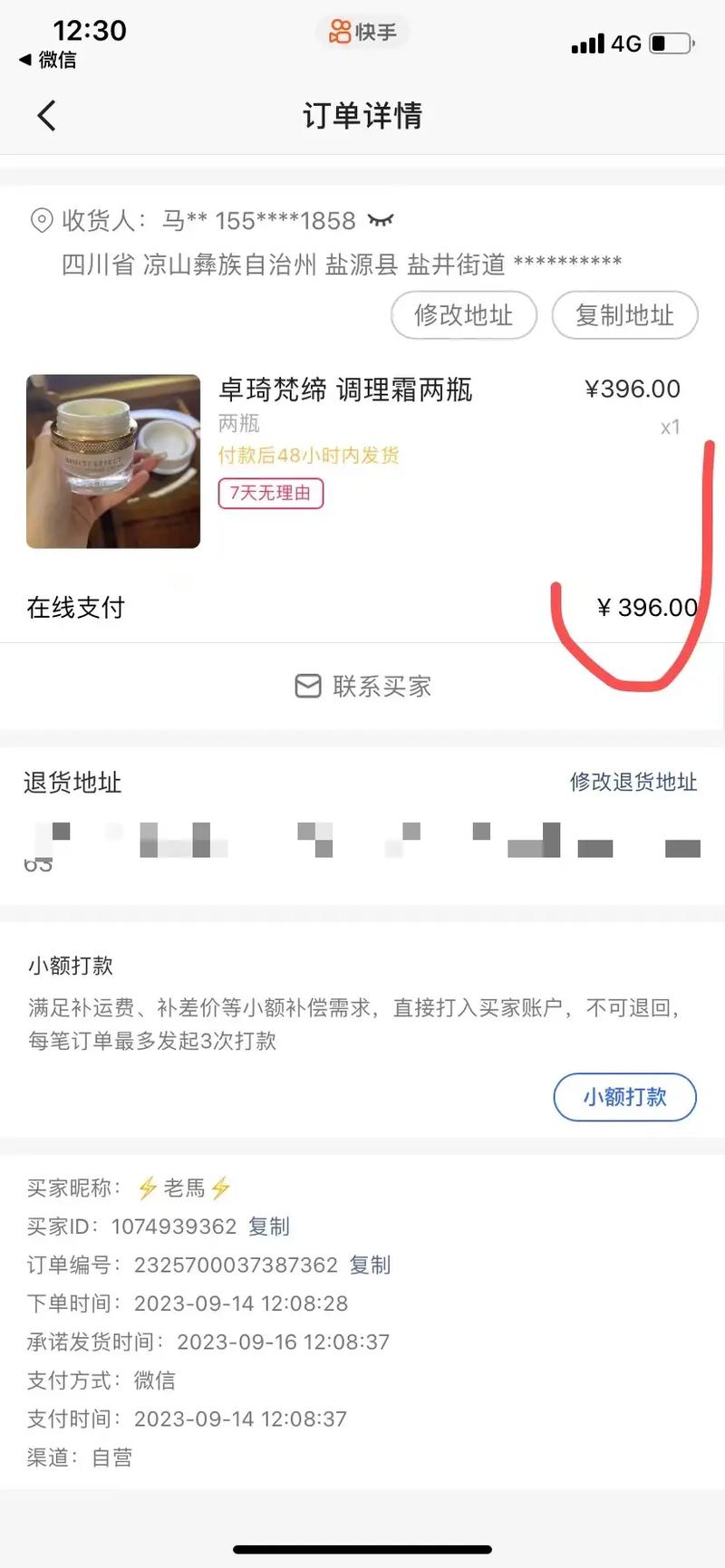Toggle visibility of the masked recipient phone number
The width and height of the screenshot is (725, 1568).
pyautogui.click(x=381, y=220)
